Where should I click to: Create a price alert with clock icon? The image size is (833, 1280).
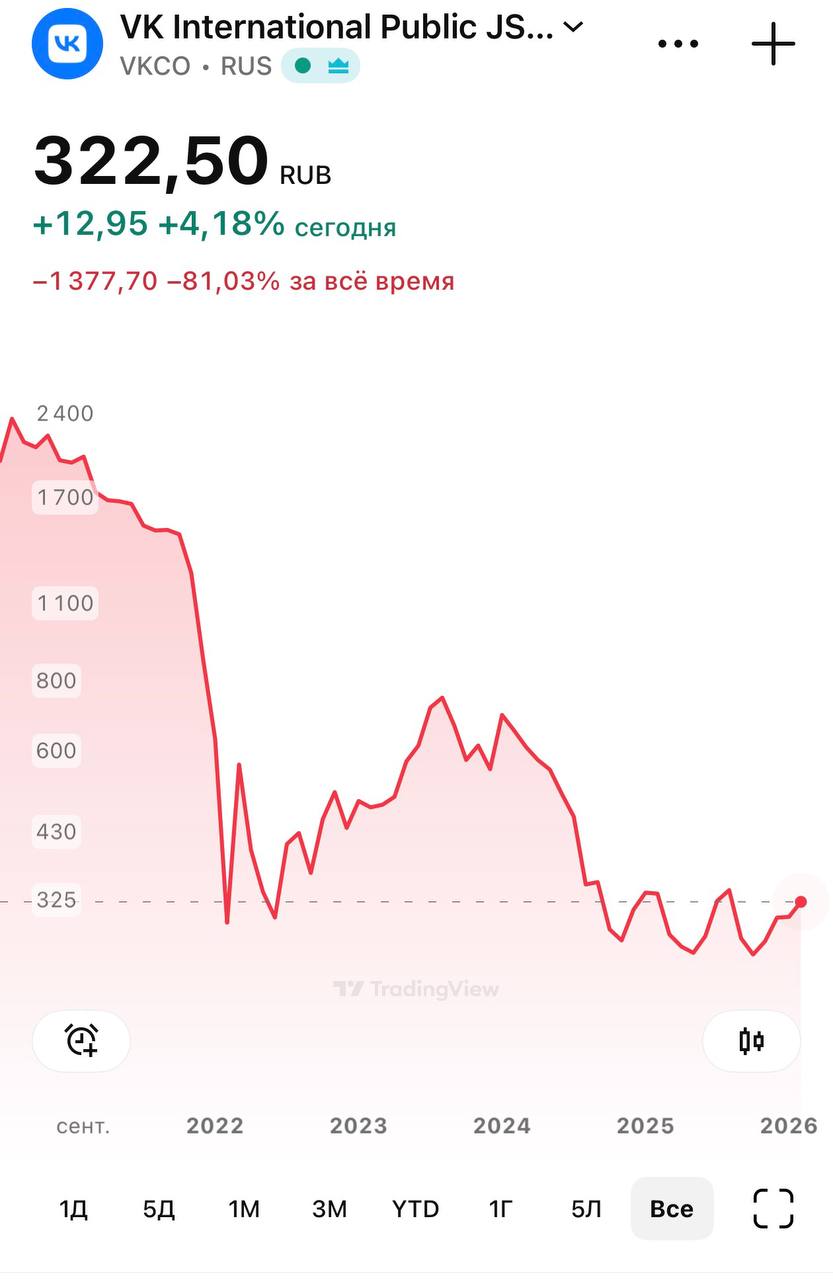82,1041
